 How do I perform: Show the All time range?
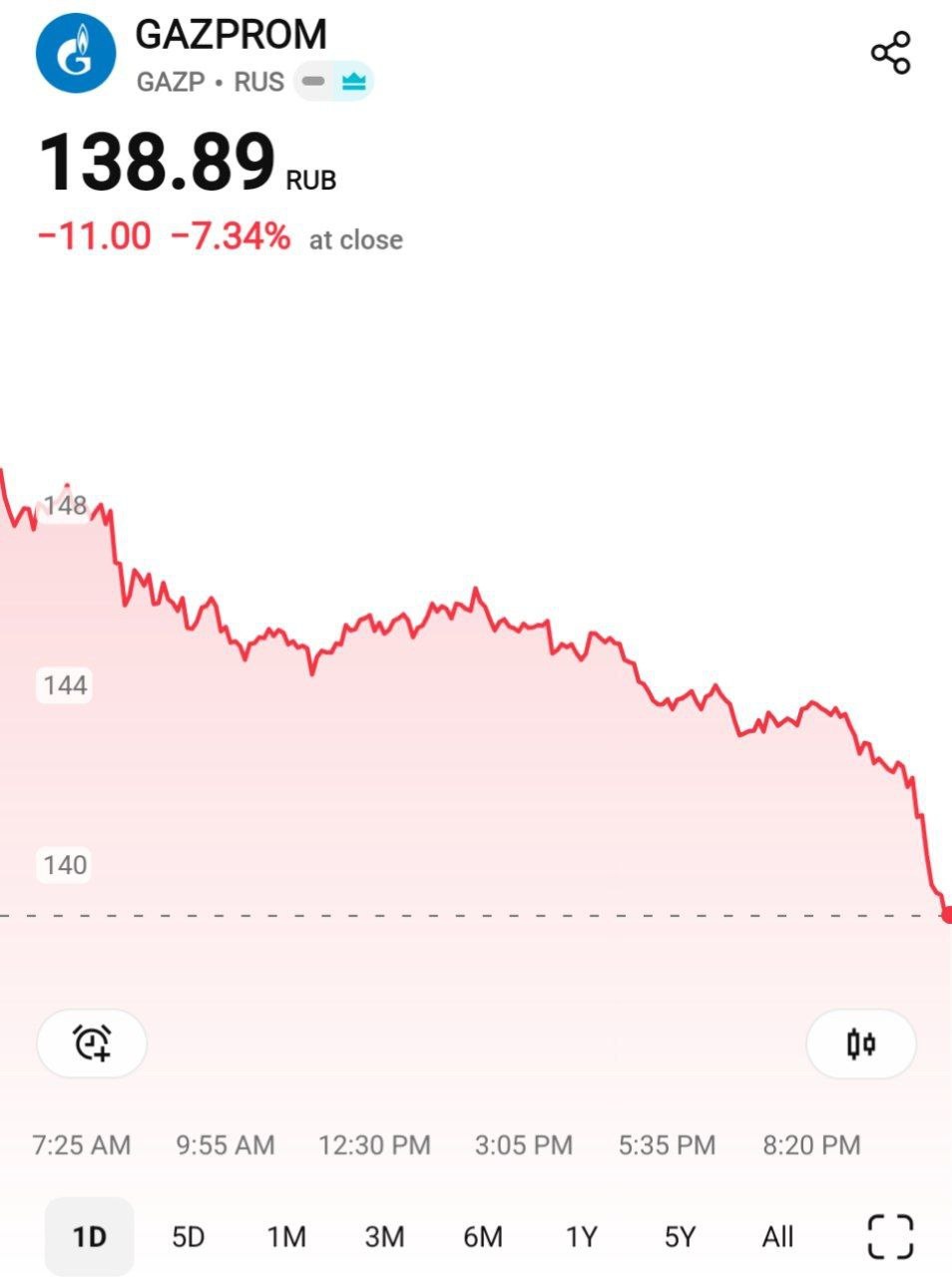point(777,1237)
